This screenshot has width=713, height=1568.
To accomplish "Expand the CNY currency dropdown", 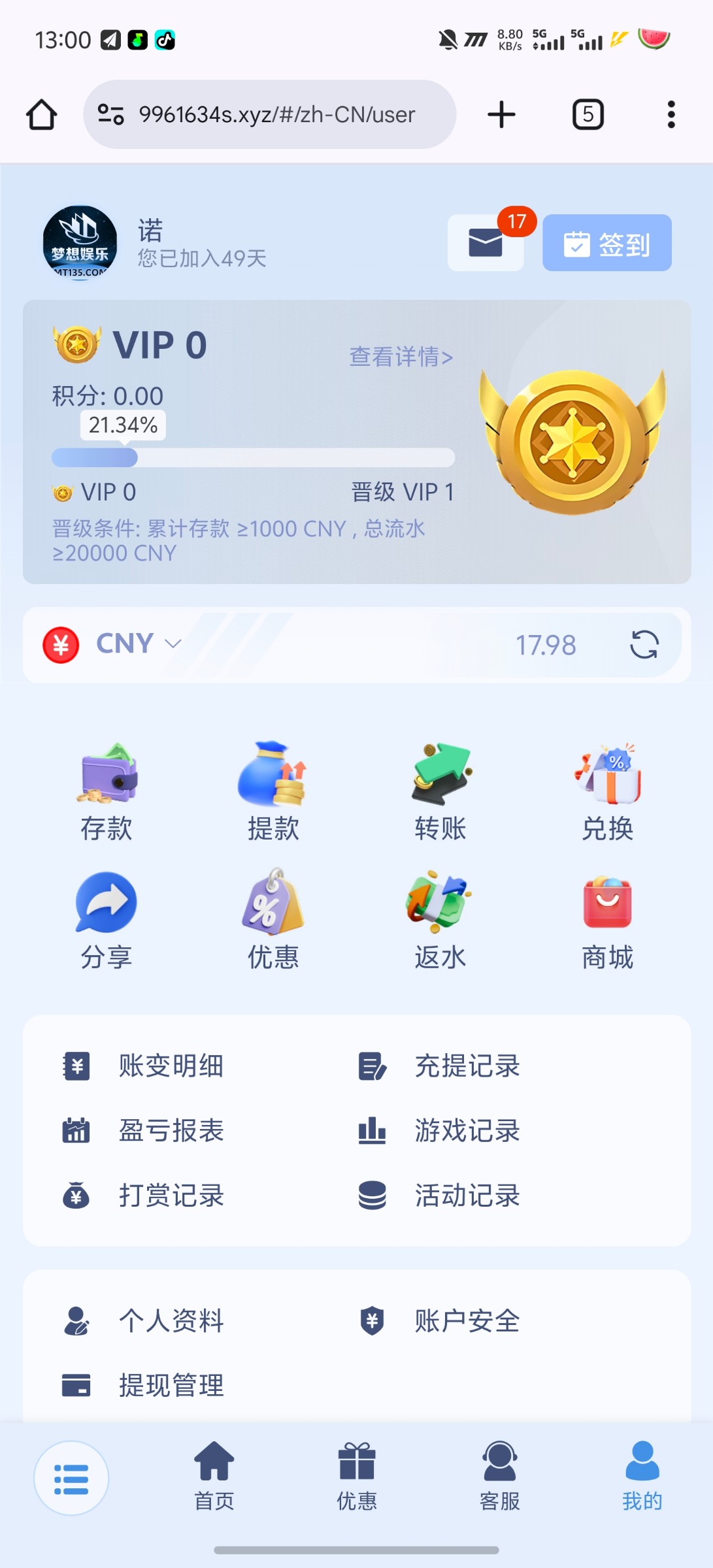I will tap(137, 644).
